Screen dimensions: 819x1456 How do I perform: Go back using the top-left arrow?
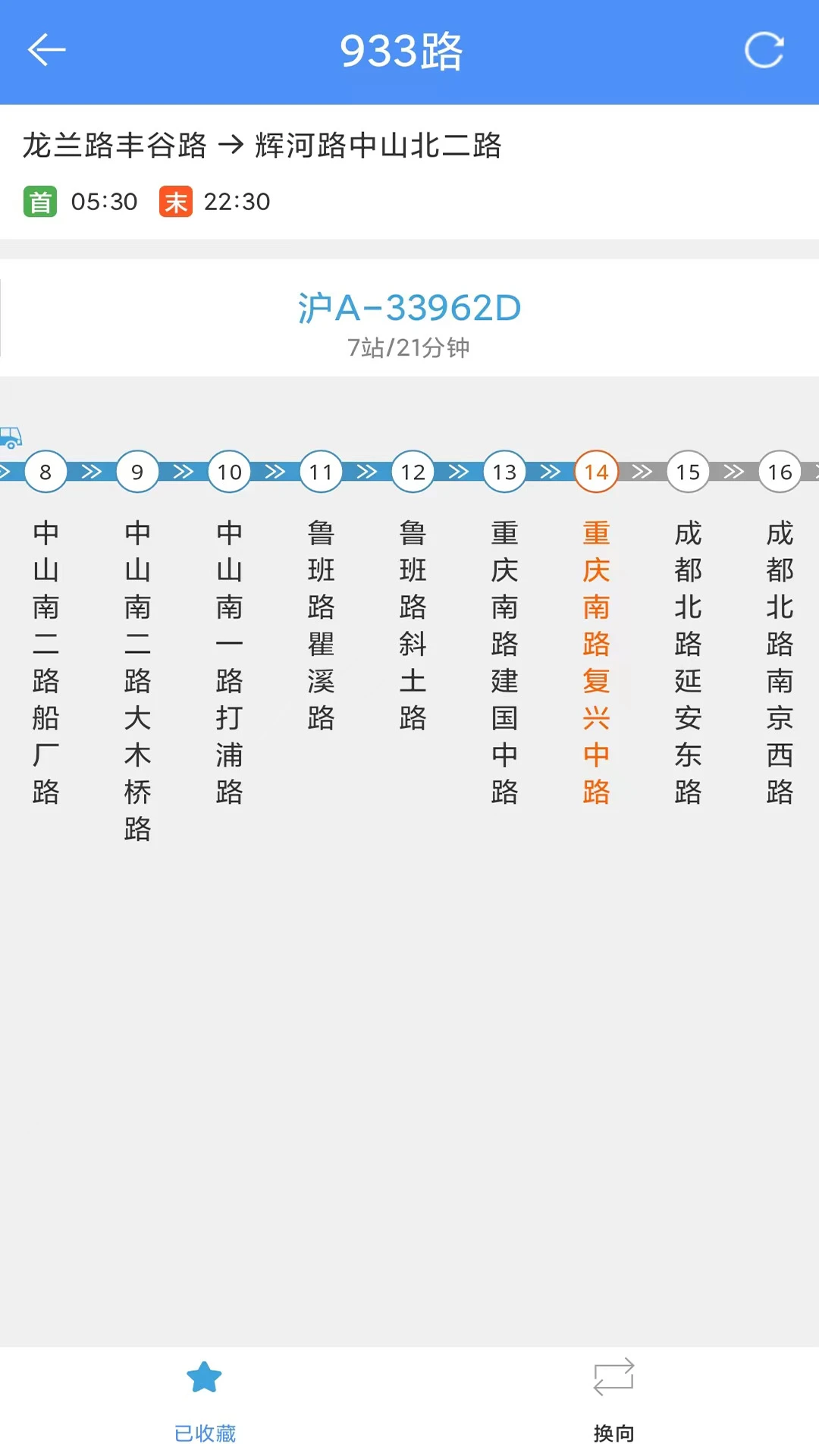46,50
